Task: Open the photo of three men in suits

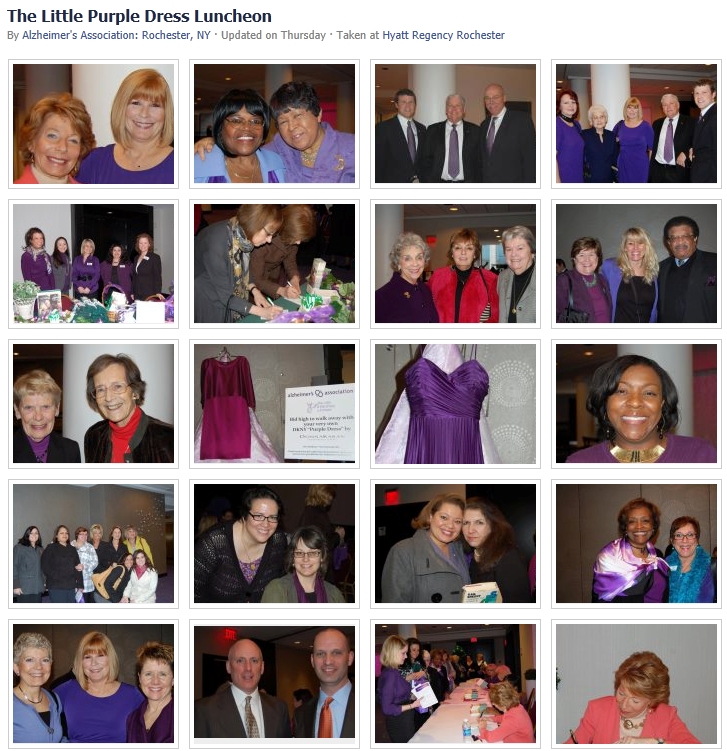Action: tap(455, 123)
